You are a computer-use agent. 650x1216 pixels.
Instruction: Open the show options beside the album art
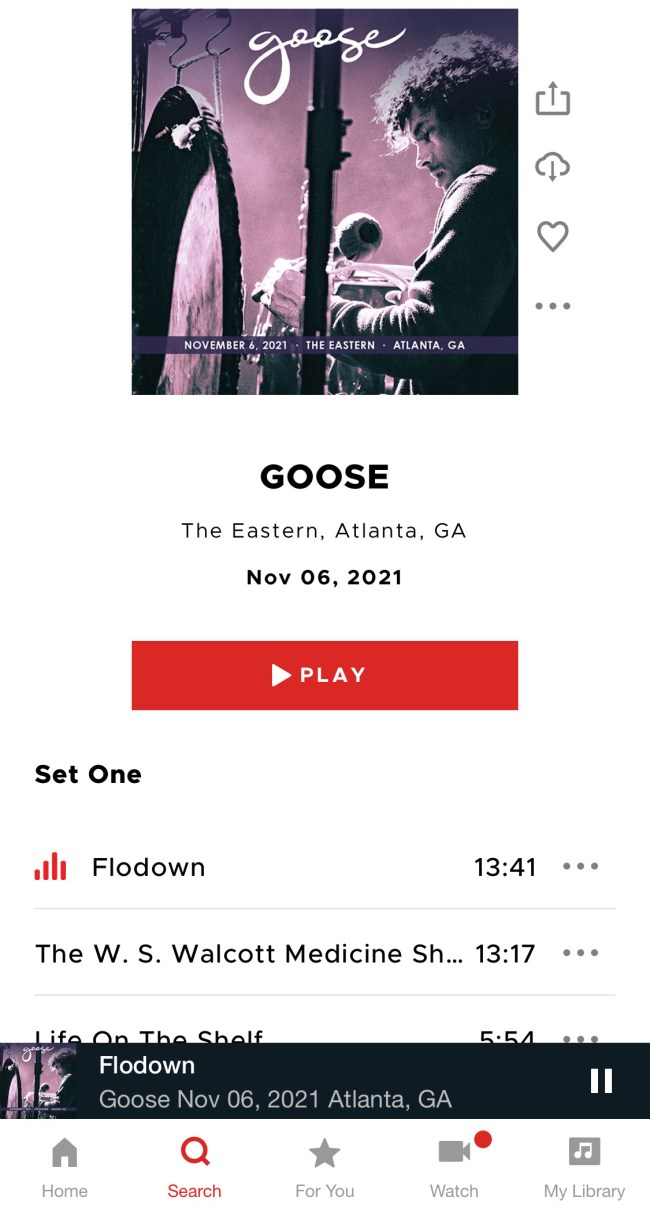click(x=552, y=306)
